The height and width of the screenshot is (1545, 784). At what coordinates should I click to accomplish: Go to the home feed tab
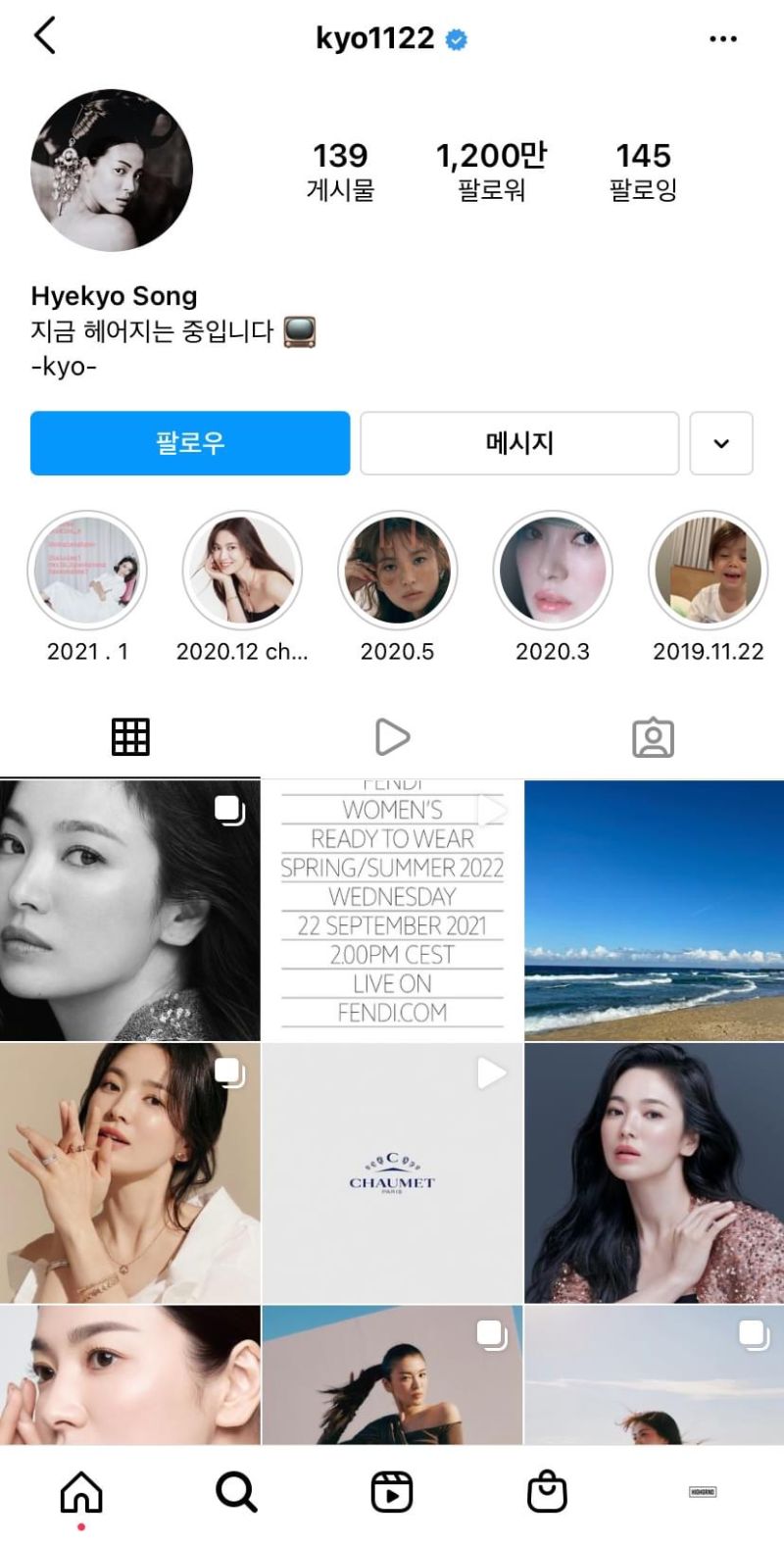point(81,1492)
